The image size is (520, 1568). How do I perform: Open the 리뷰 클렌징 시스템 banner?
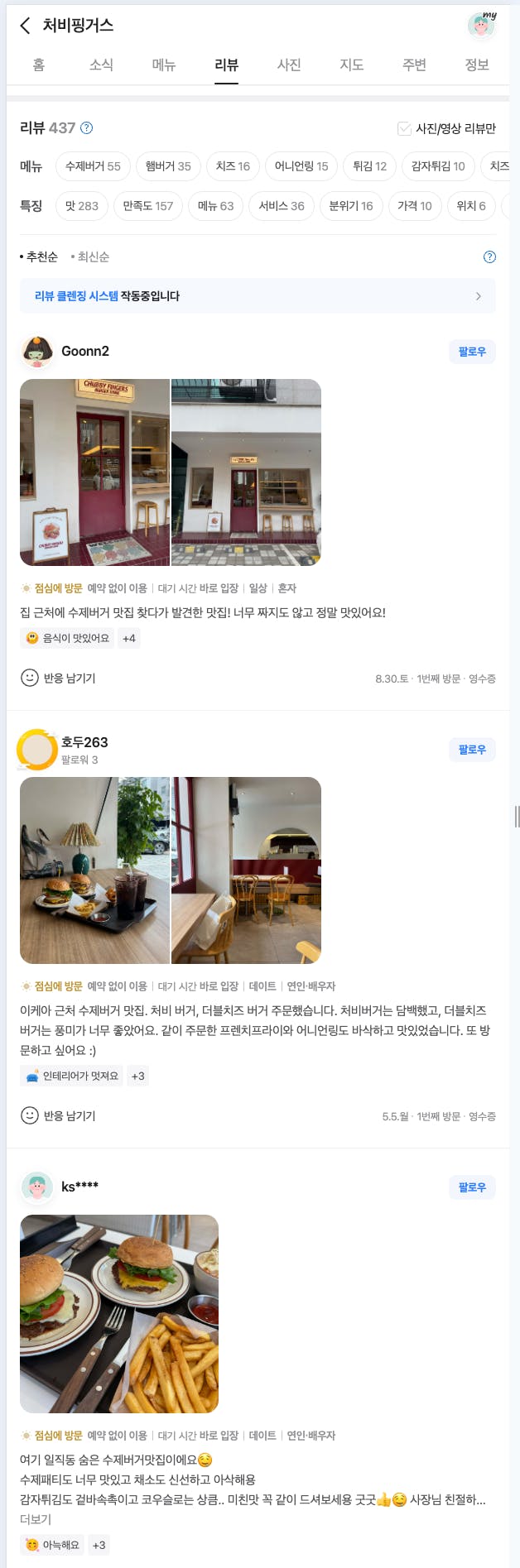[x=258, y=296]
